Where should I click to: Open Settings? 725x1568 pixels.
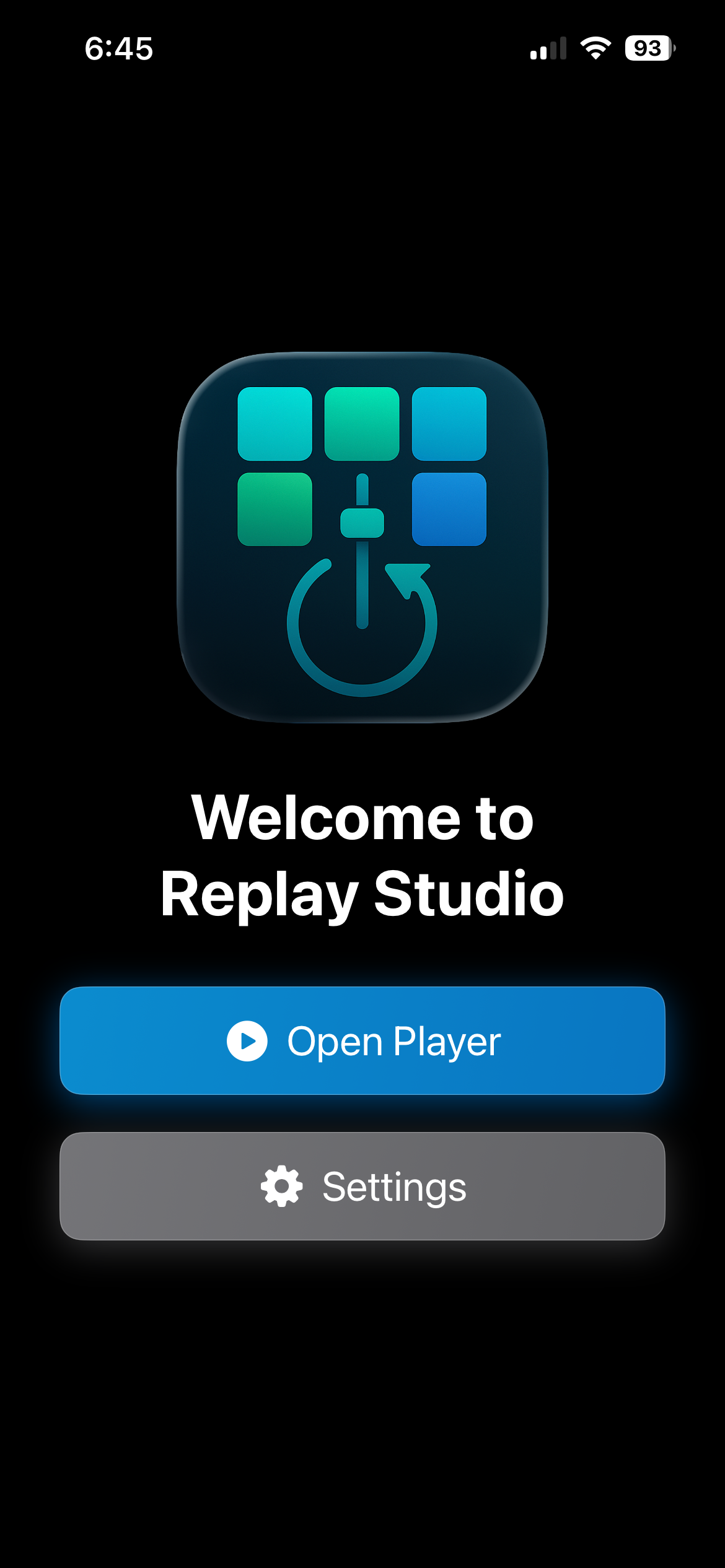pyautogui.click(x=362, y=1186)
